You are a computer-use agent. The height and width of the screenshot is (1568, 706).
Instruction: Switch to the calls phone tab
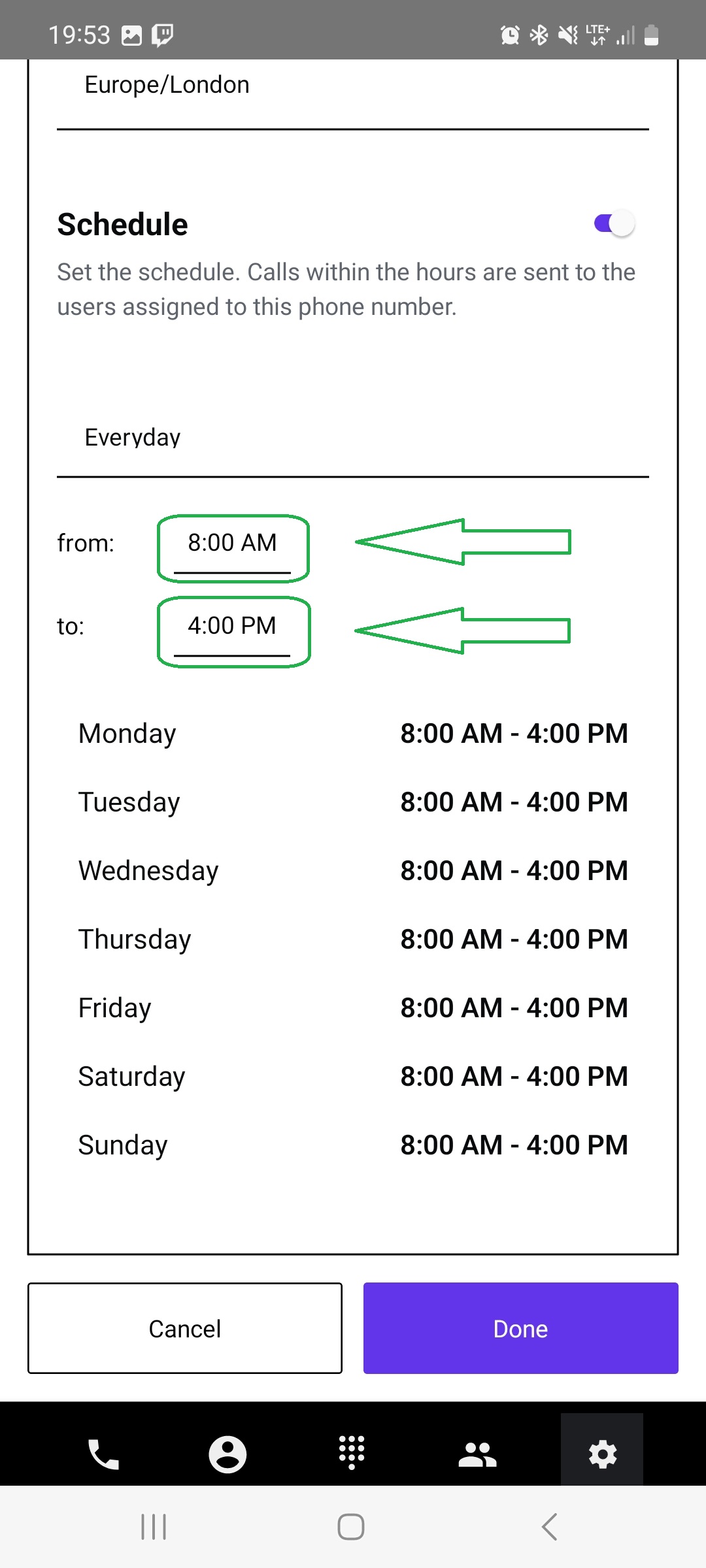103,1454
